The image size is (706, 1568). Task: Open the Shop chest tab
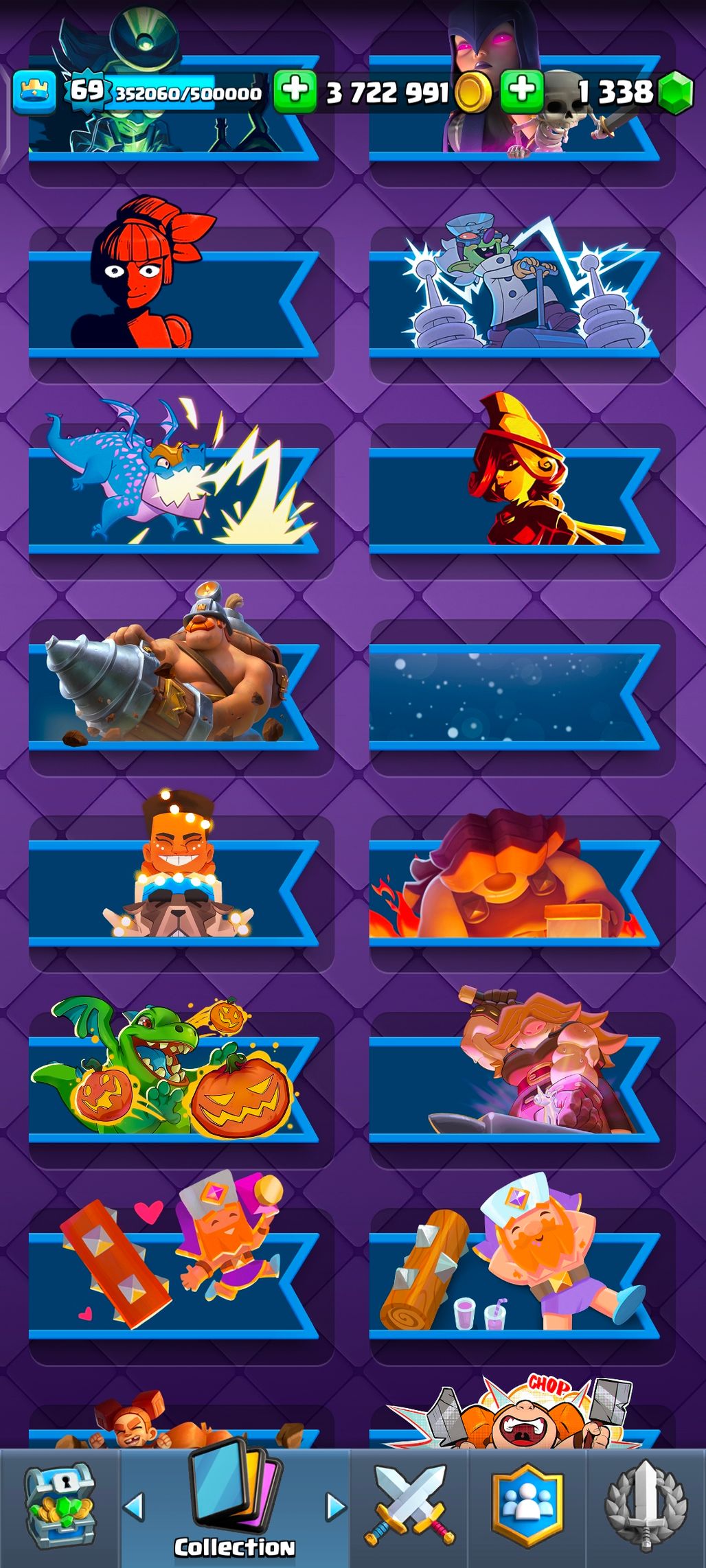[60, 1508]
